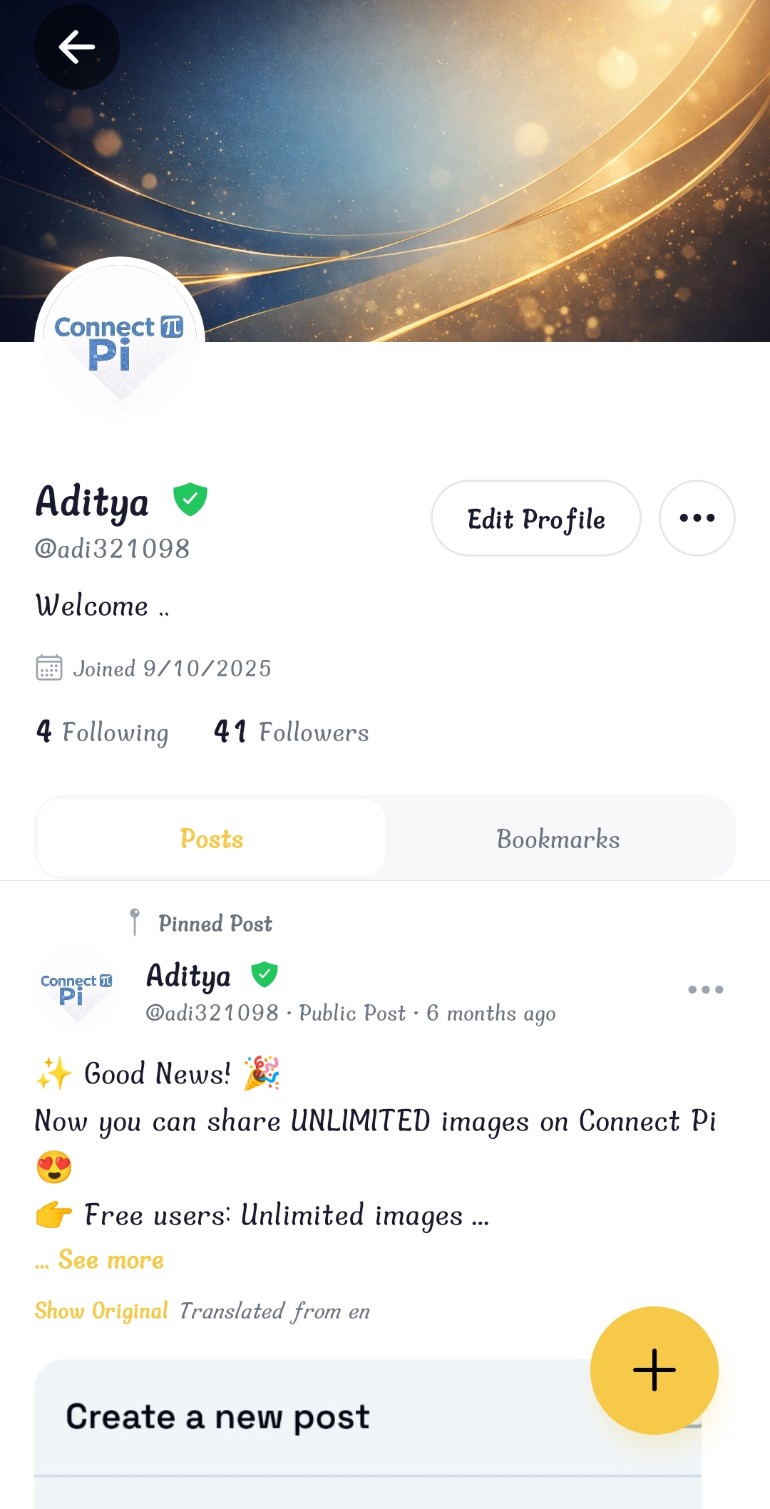Tap the yellow plus button to create post

click(653, 1370)
